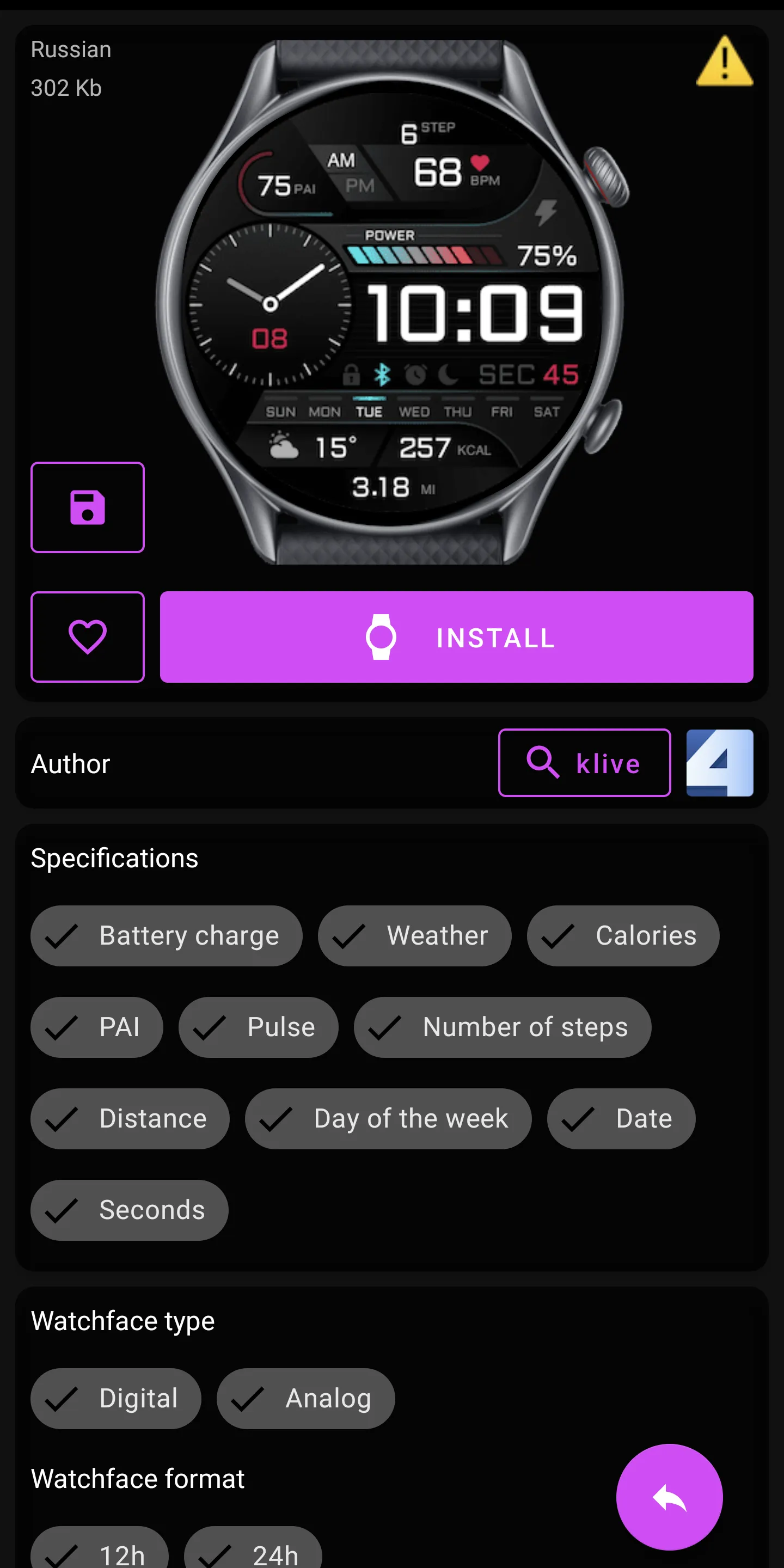Tap the floppy disk save icon

point(87,507)
